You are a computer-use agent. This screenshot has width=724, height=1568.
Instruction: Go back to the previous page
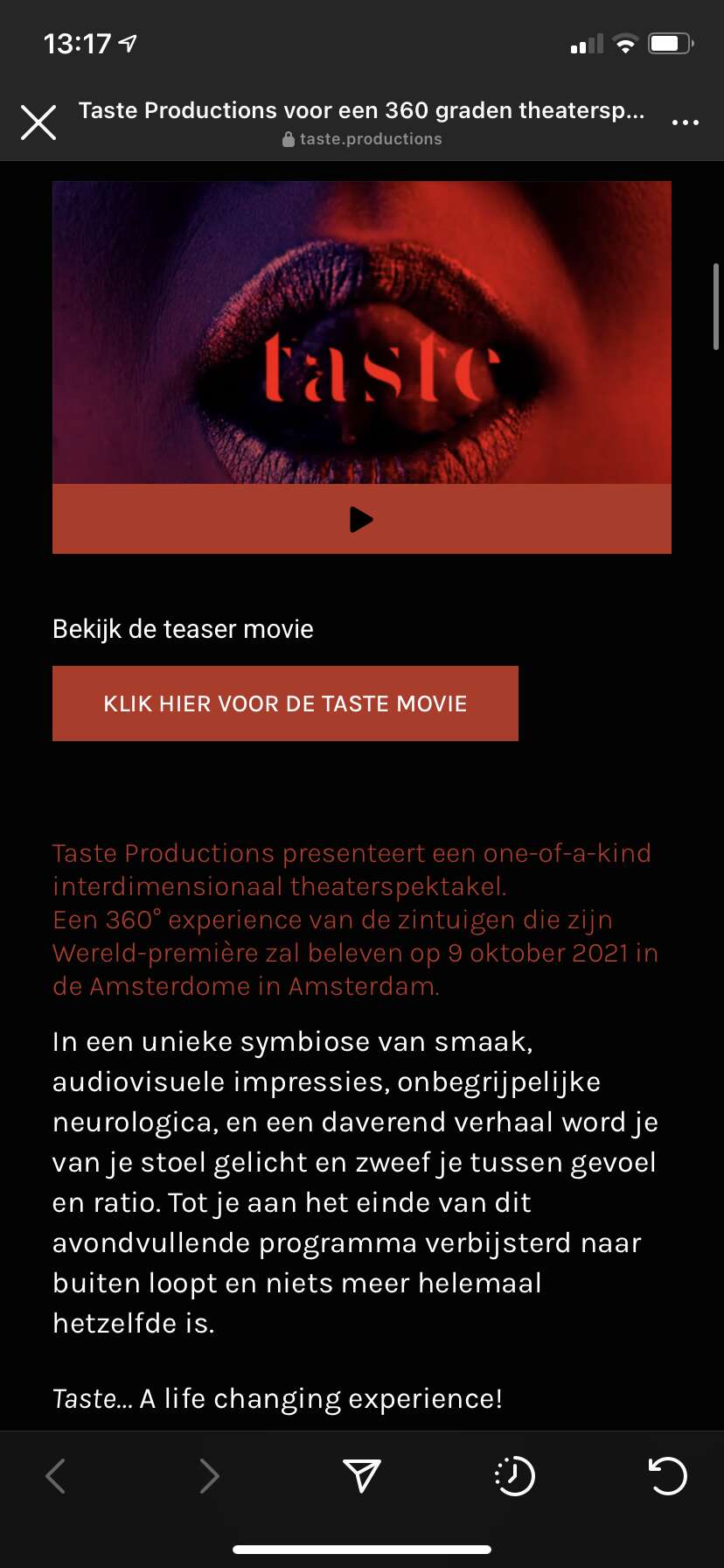tap(55, 1476)
